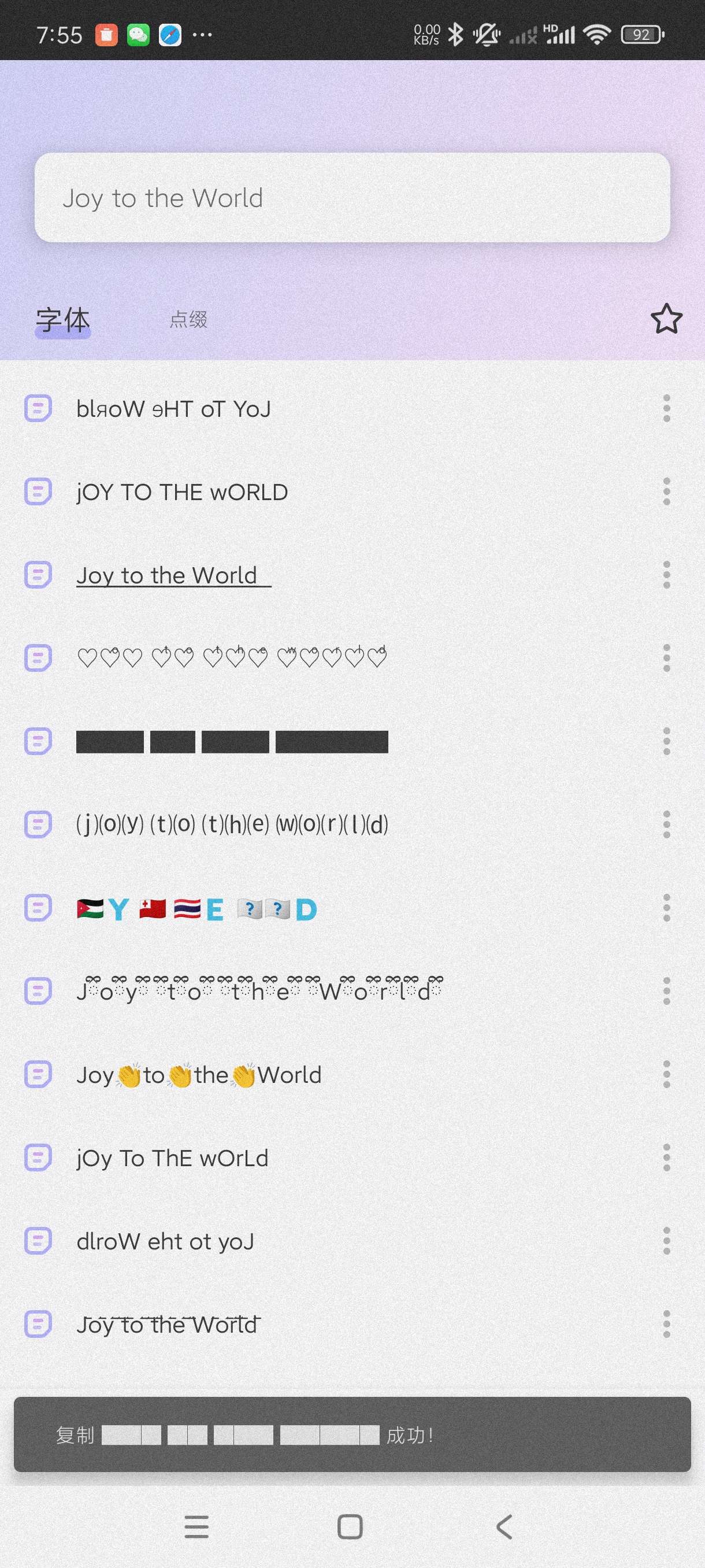Switch to the 点缀 tab
Image resolution: width=705 pixels, height=1568 pixels.
point(188,320)
